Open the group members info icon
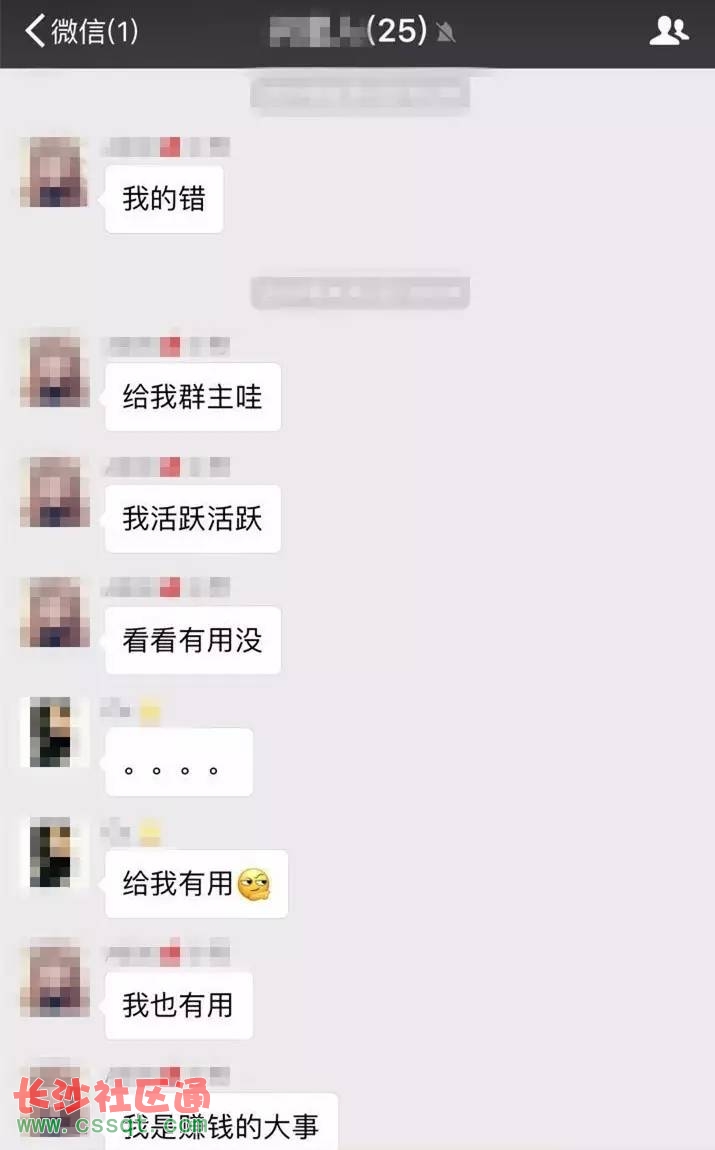This screenshot has height=1150, width=715. click(x=668, y=31)
